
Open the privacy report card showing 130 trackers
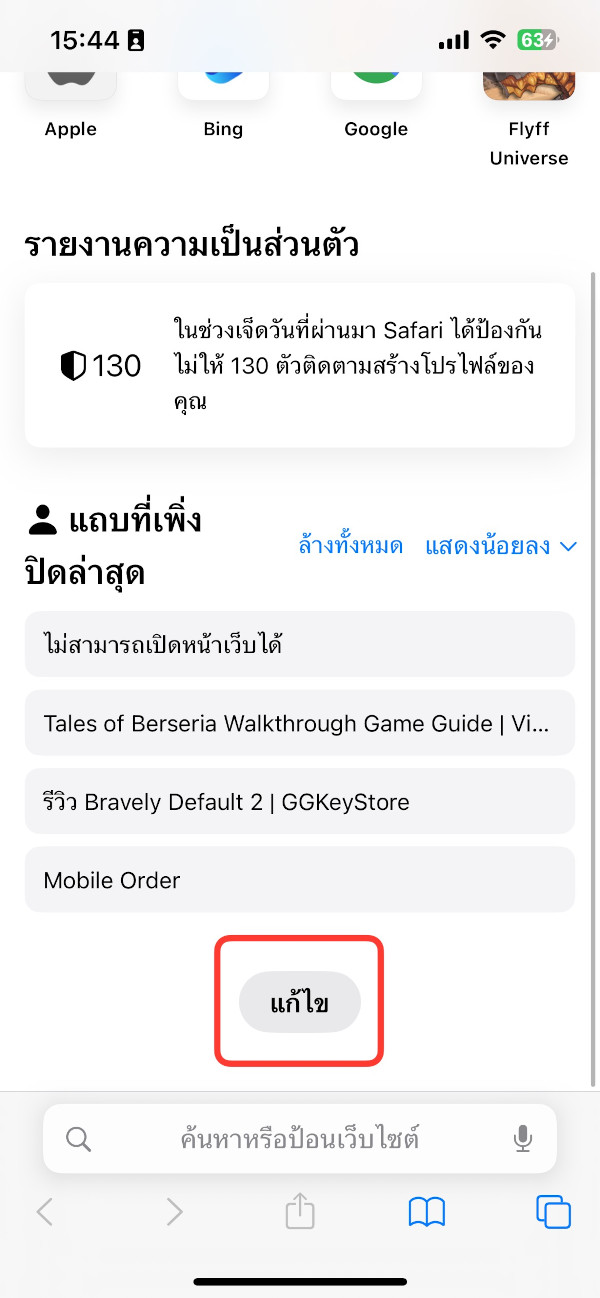(x=300, y=365)
